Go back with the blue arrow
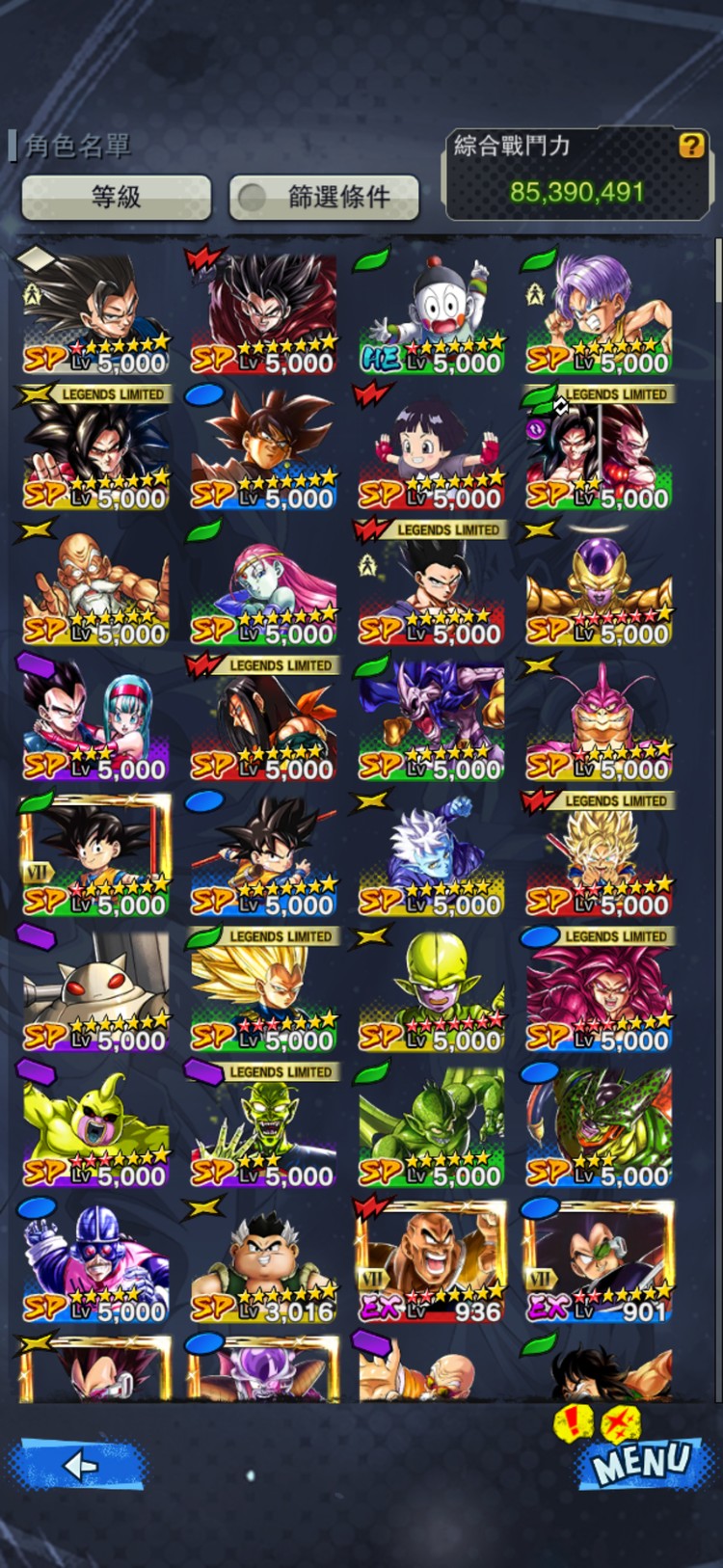Screen dimensions: 723x1568 coord(79,1466)
